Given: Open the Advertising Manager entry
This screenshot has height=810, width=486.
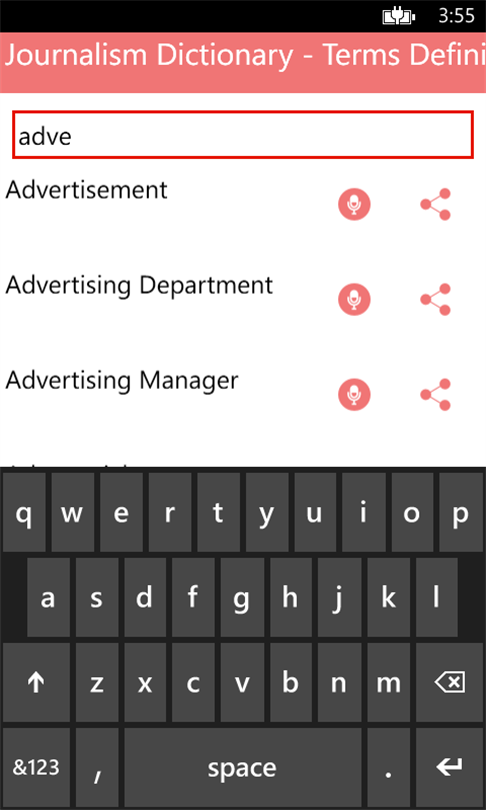Looking at the screenshot, I should tap(122, 382).
